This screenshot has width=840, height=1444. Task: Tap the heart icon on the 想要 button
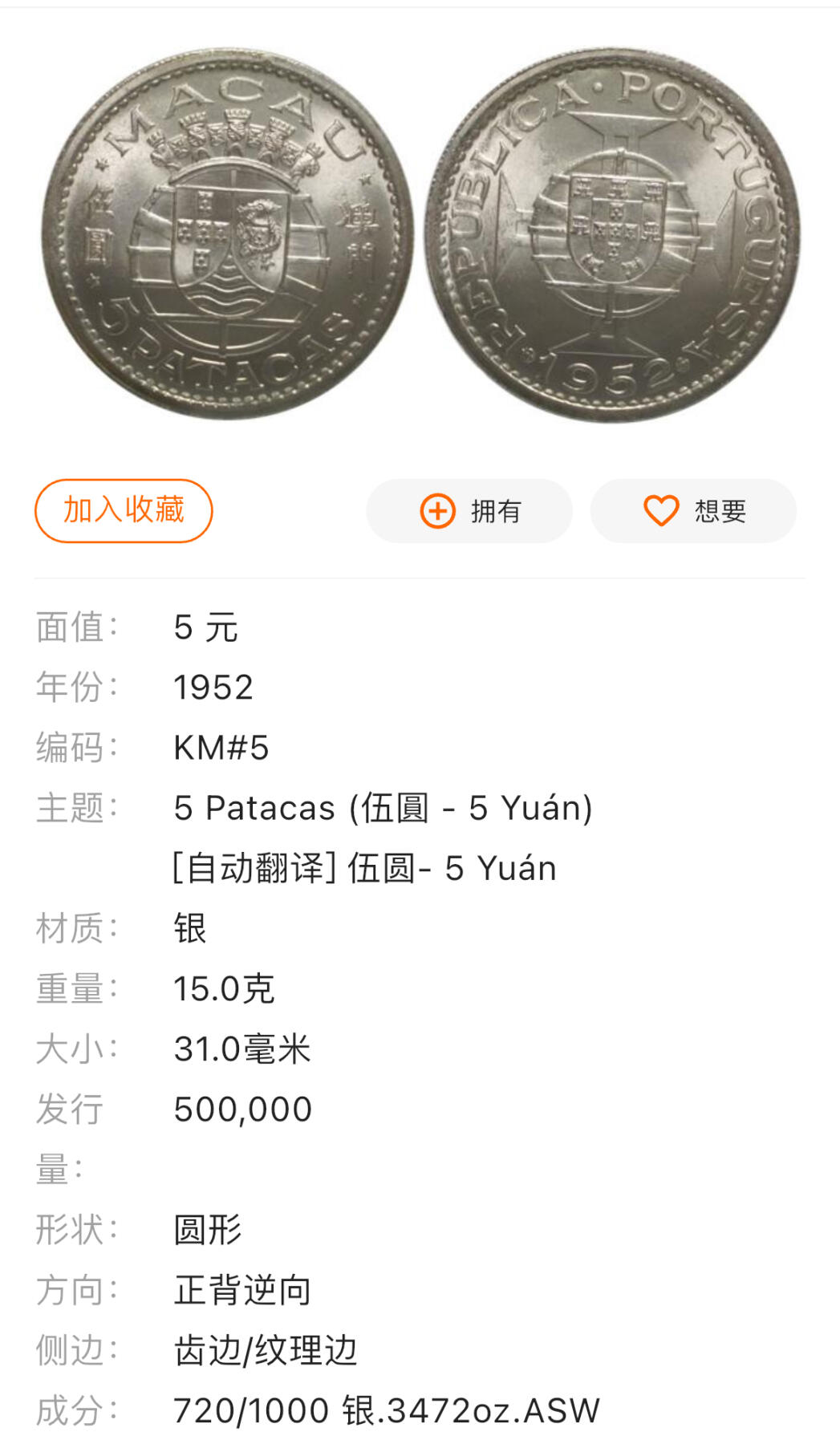click(660, 511)
